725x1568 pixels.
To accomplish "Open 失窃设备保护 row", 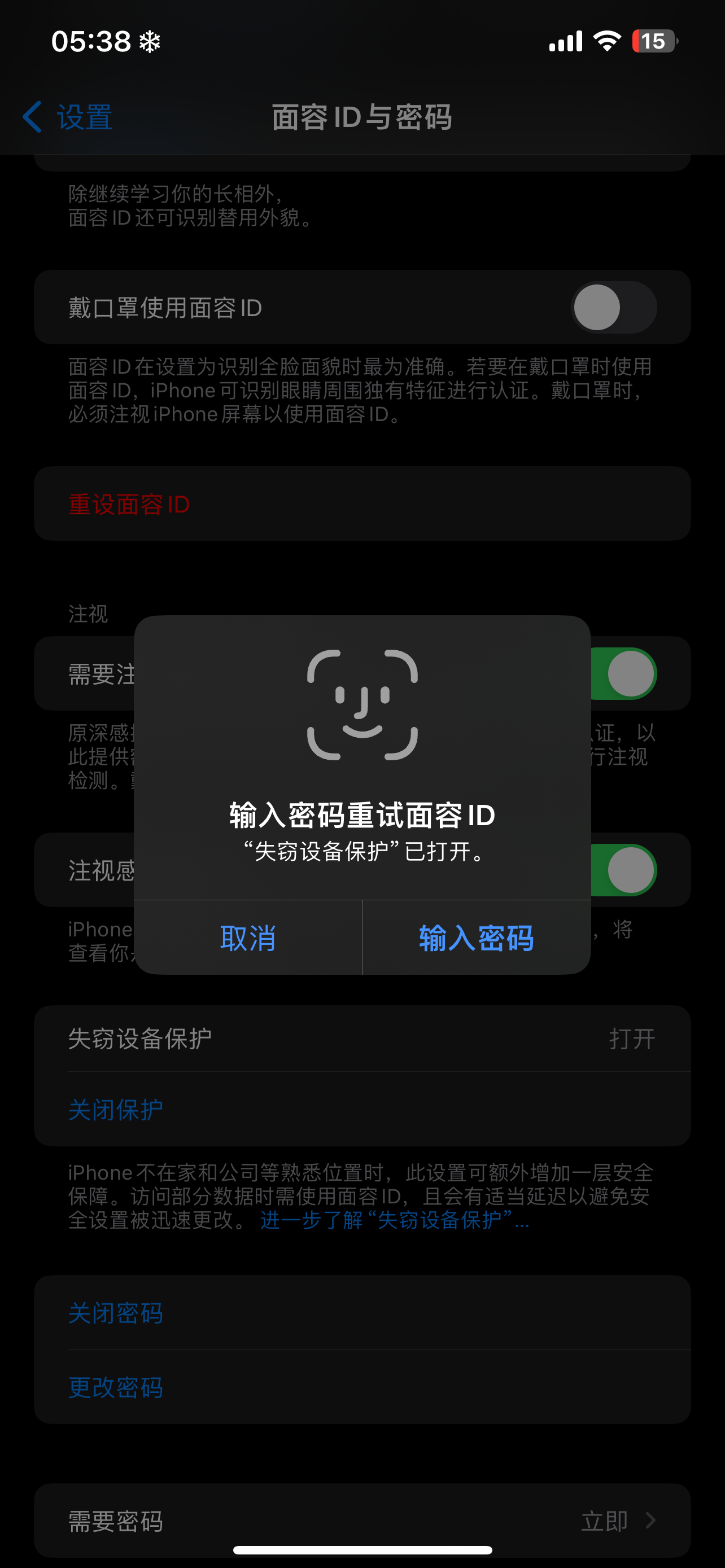I will pos(361,1039).
